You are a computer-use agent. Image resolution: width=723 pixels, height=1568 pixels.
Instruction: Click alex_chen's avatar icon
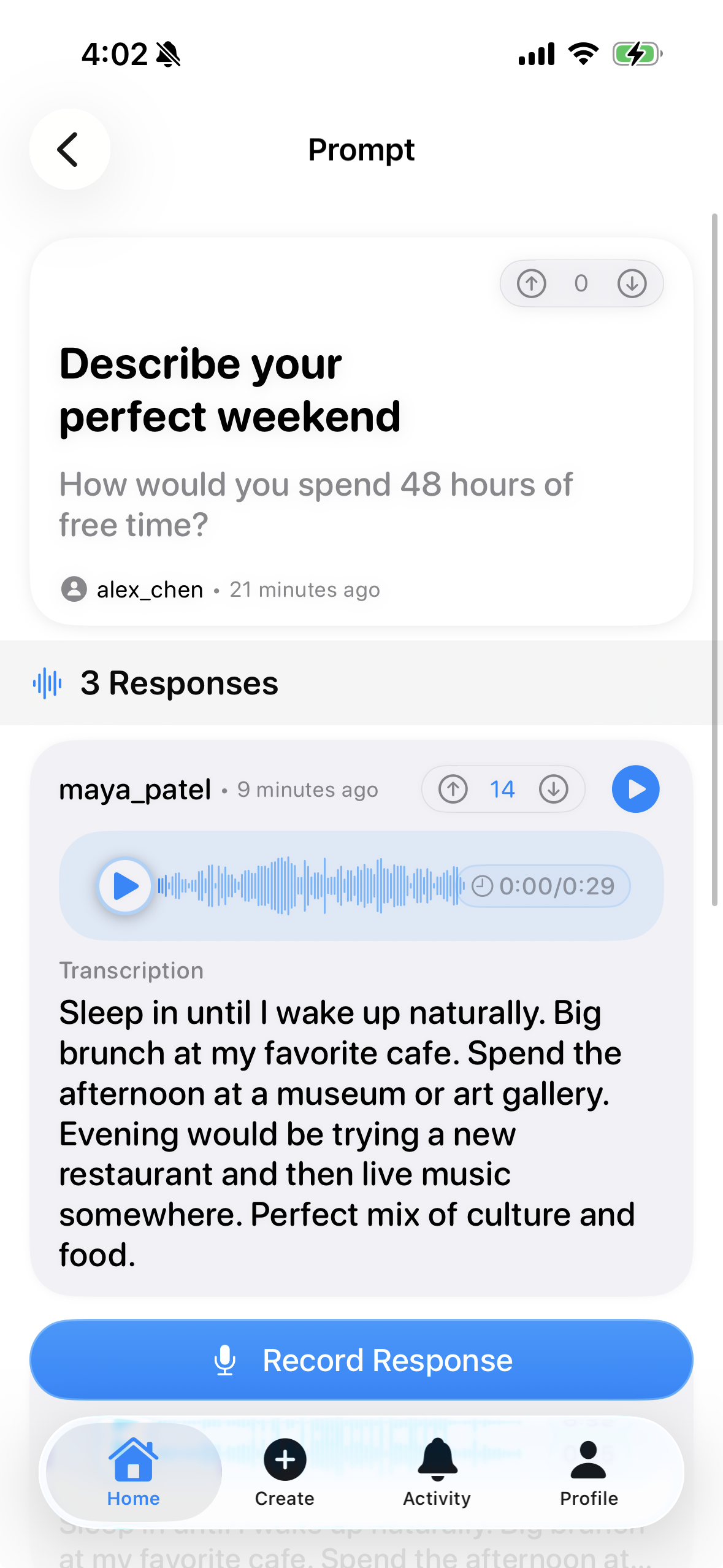coord(74,589)
